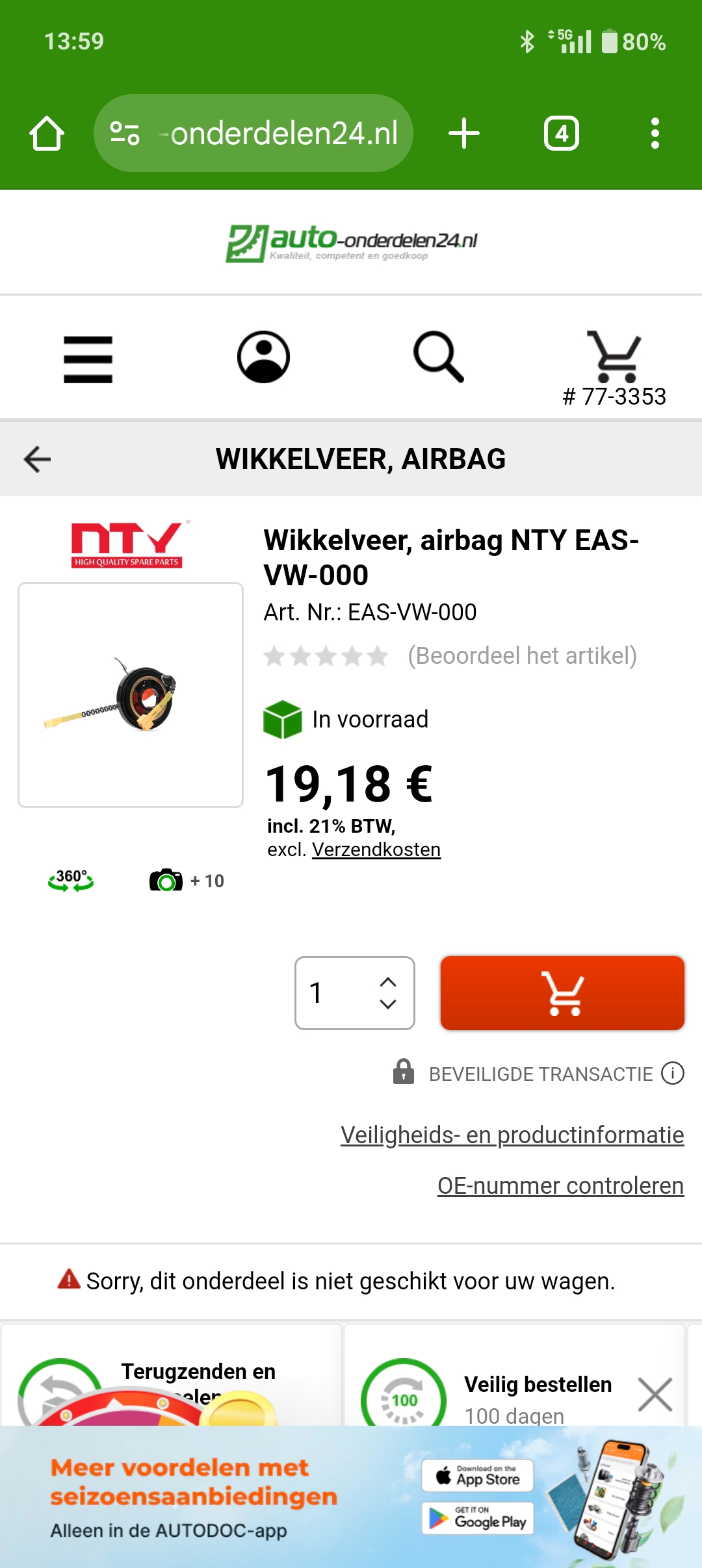Open the hamburger navigation menu
The image size is (702, 1568).
point(88,359)
